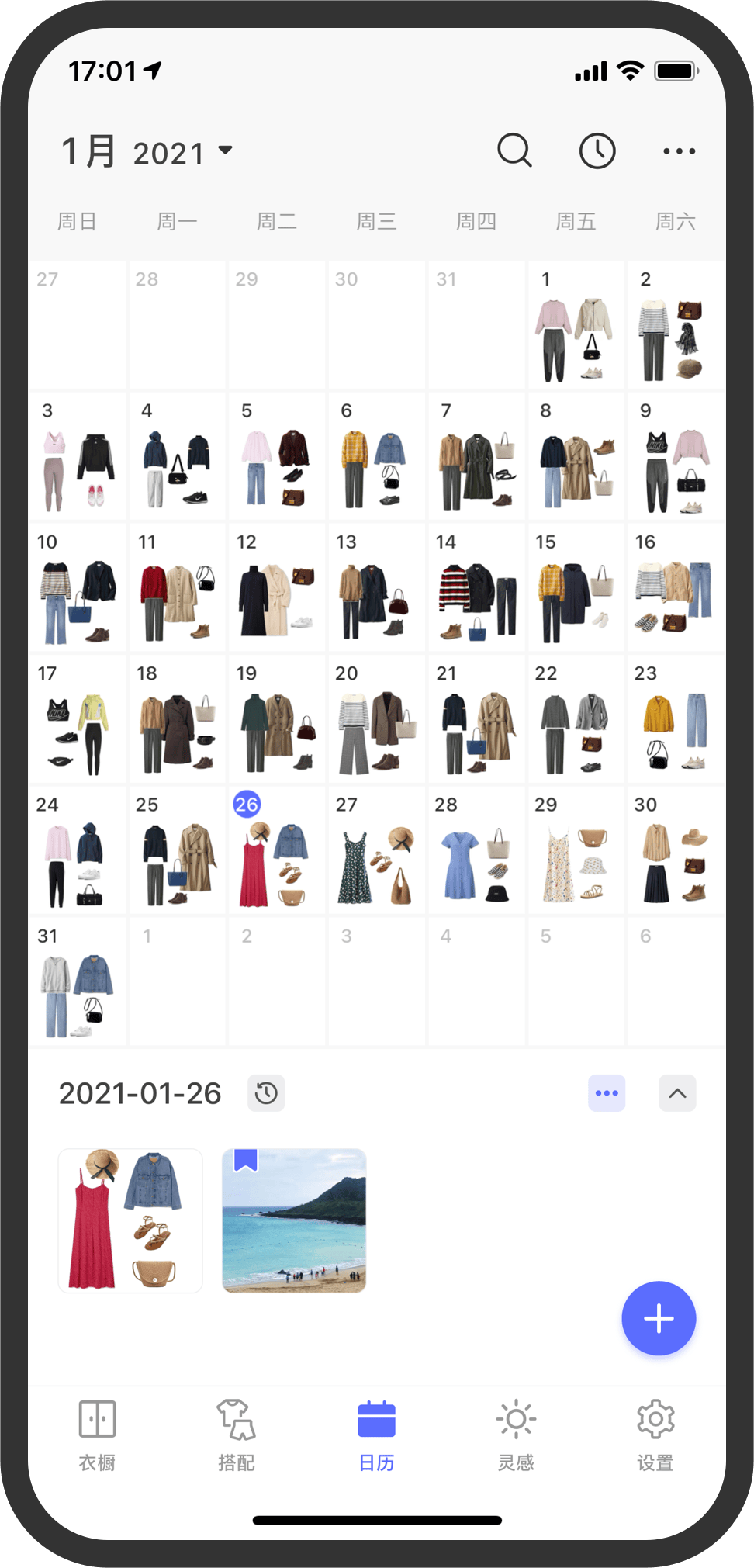
Task: Select January 9 outfit cell
Action: tap(675, 458)
